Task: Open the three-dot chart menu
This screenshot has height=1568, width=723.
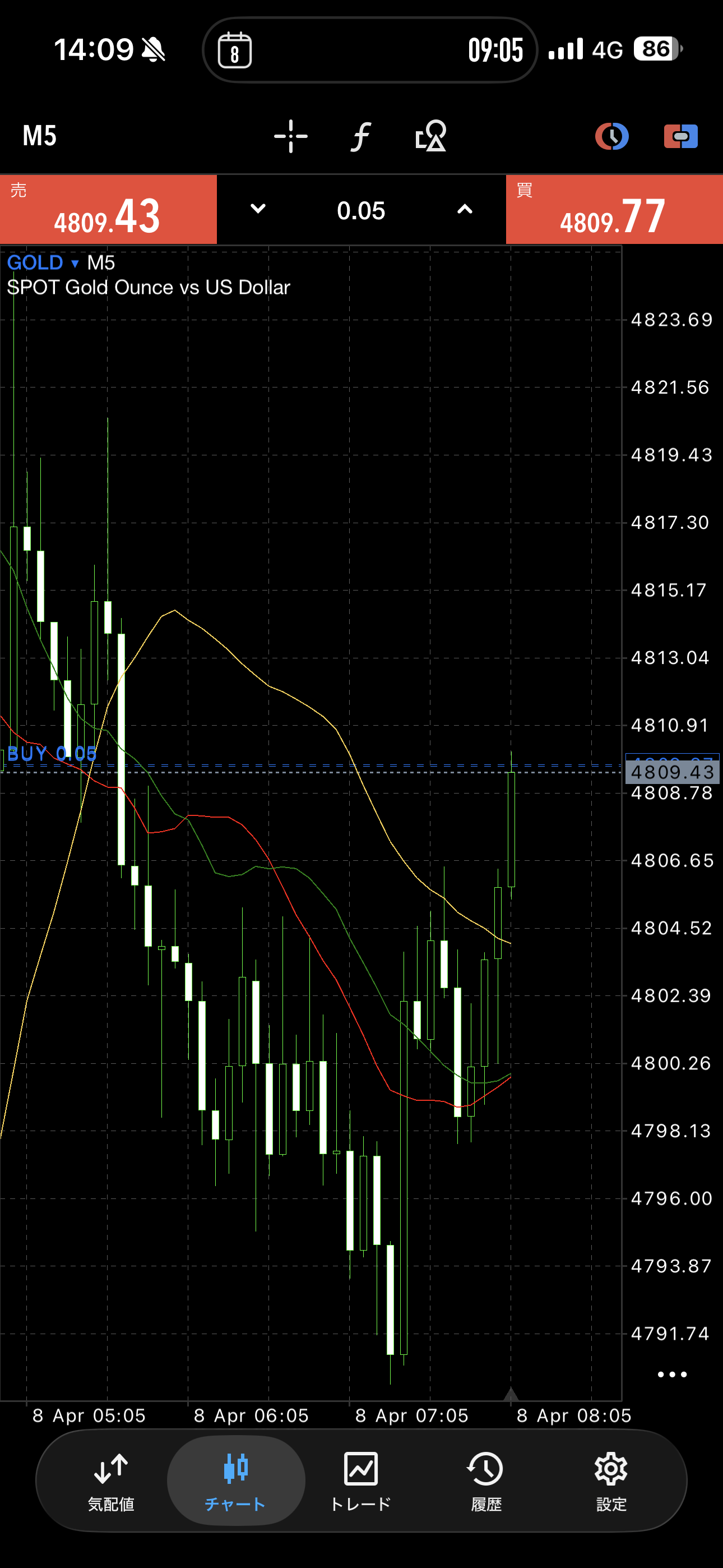Action: pos(672,1375)
